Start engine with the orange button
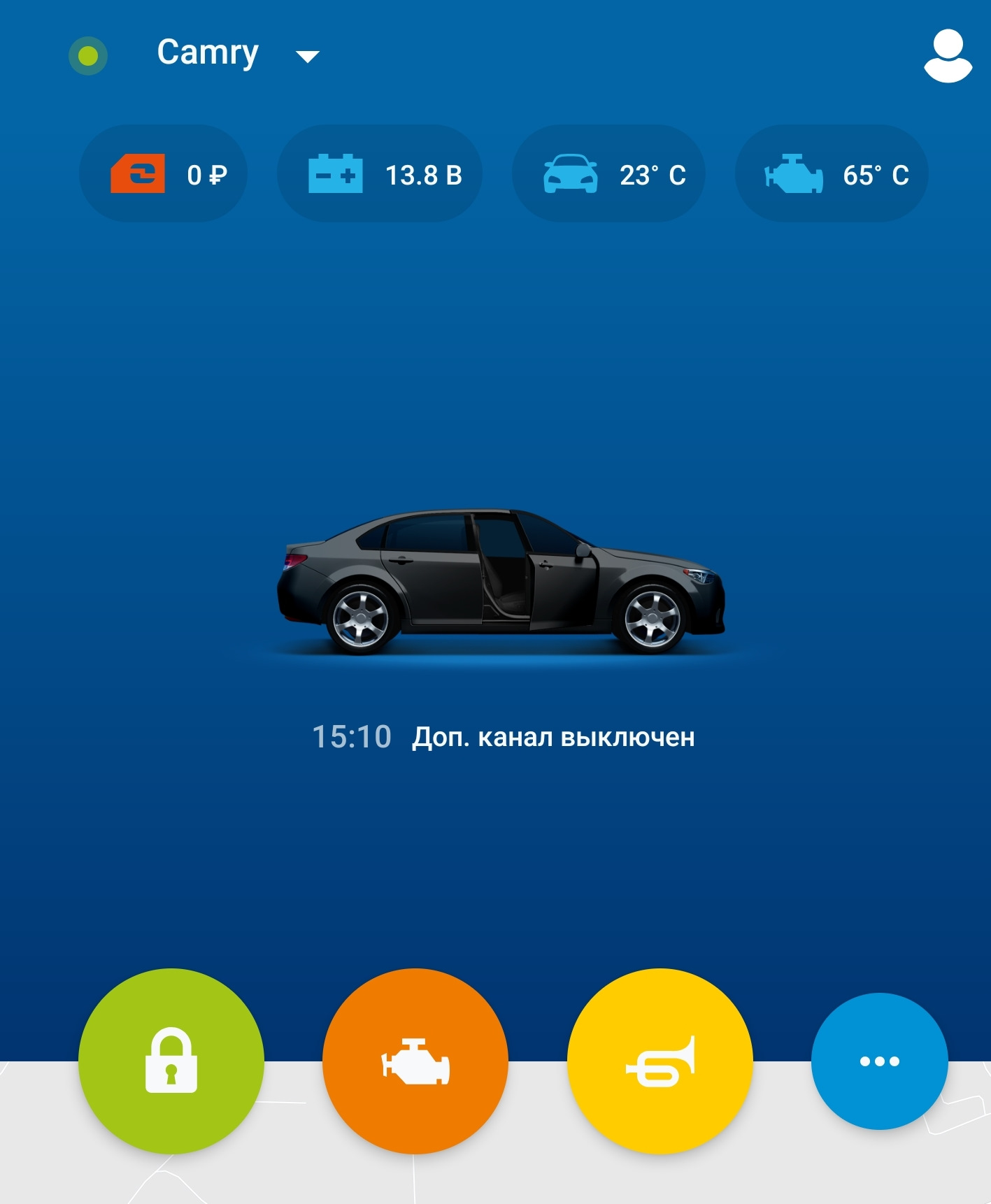The image size is (991, 1204). 415,1060
